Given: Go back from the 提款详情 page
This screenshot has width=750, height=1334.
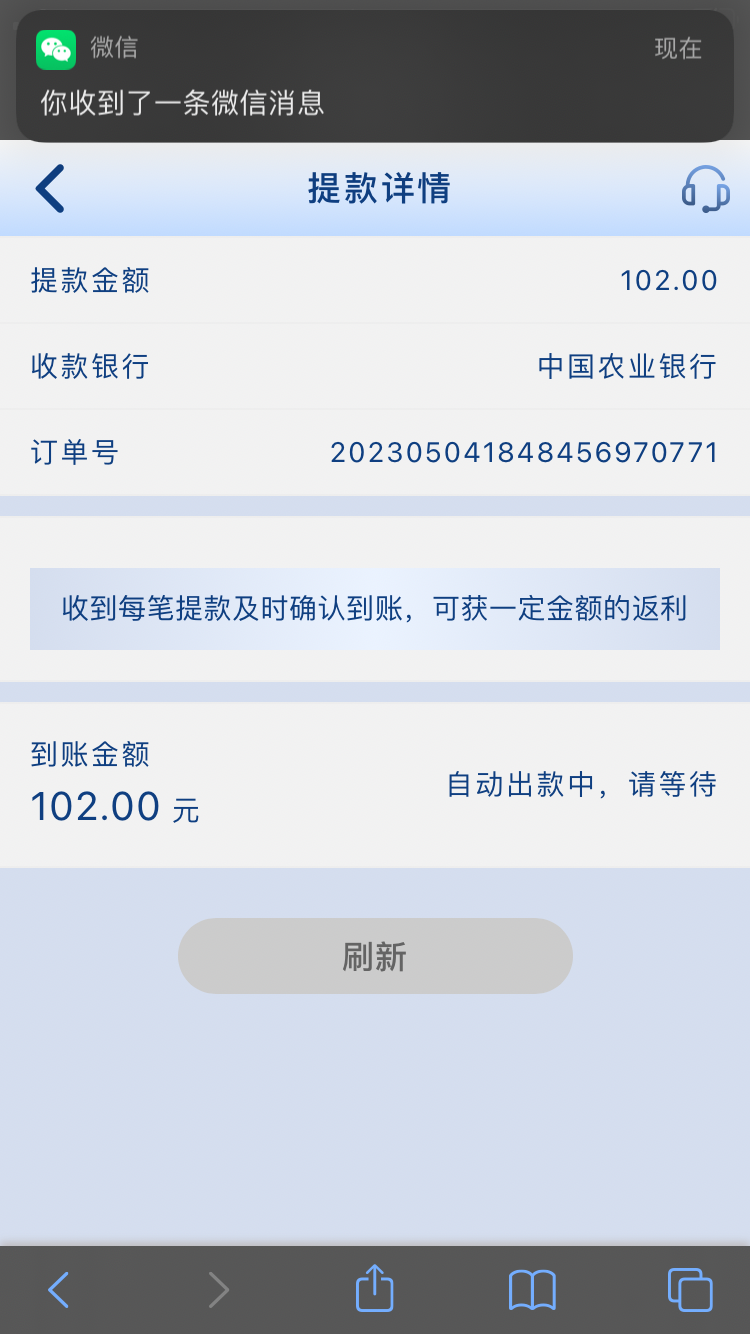Looking at the screenshot, I should click(x=50, y=189).
